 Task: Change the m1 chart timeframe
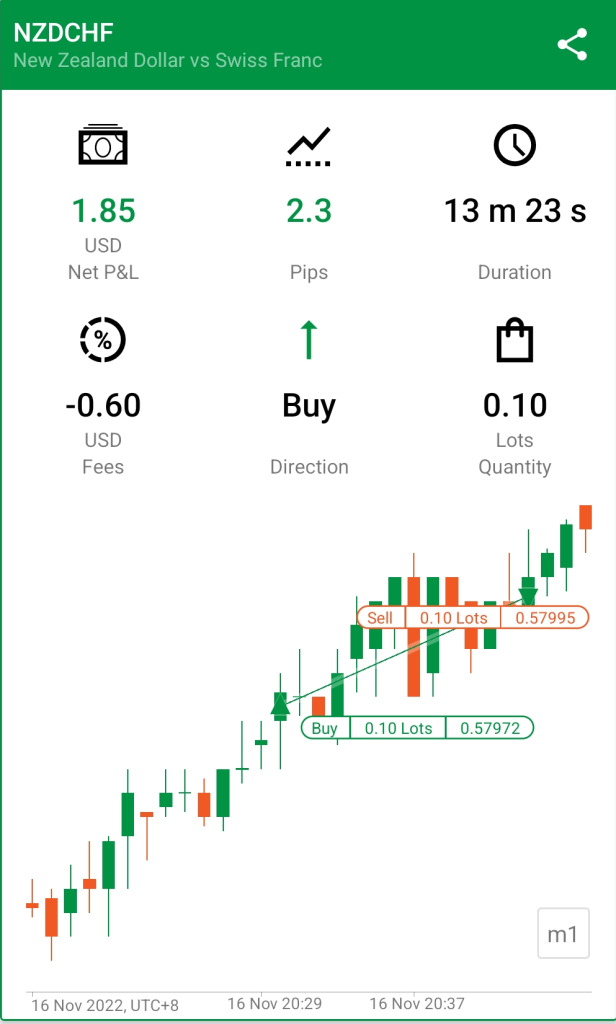coord(563,933)
